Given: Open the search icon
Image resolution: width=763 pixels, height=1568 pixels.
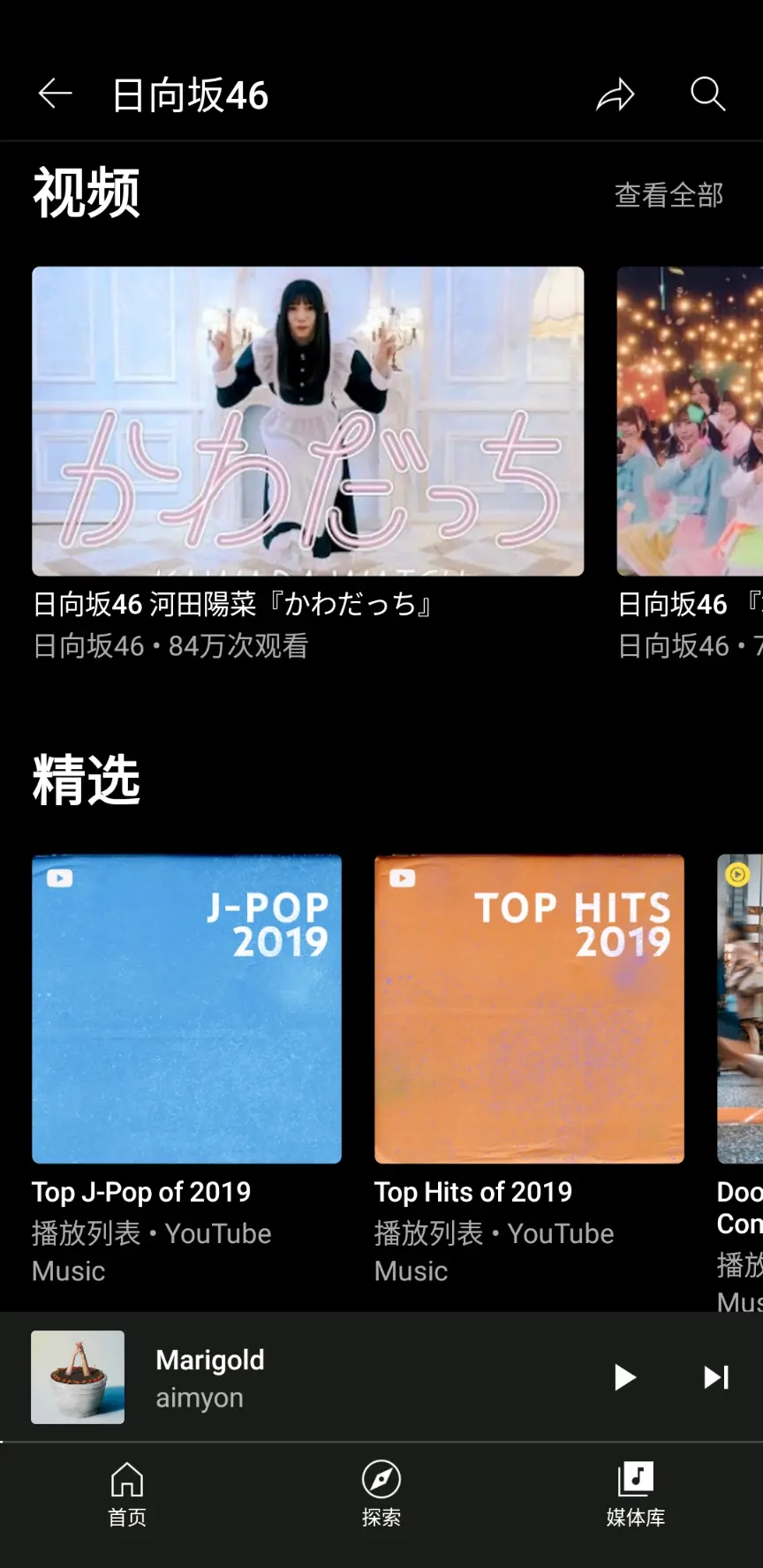Looking at the screenshot, I should (x=707, y=94).
